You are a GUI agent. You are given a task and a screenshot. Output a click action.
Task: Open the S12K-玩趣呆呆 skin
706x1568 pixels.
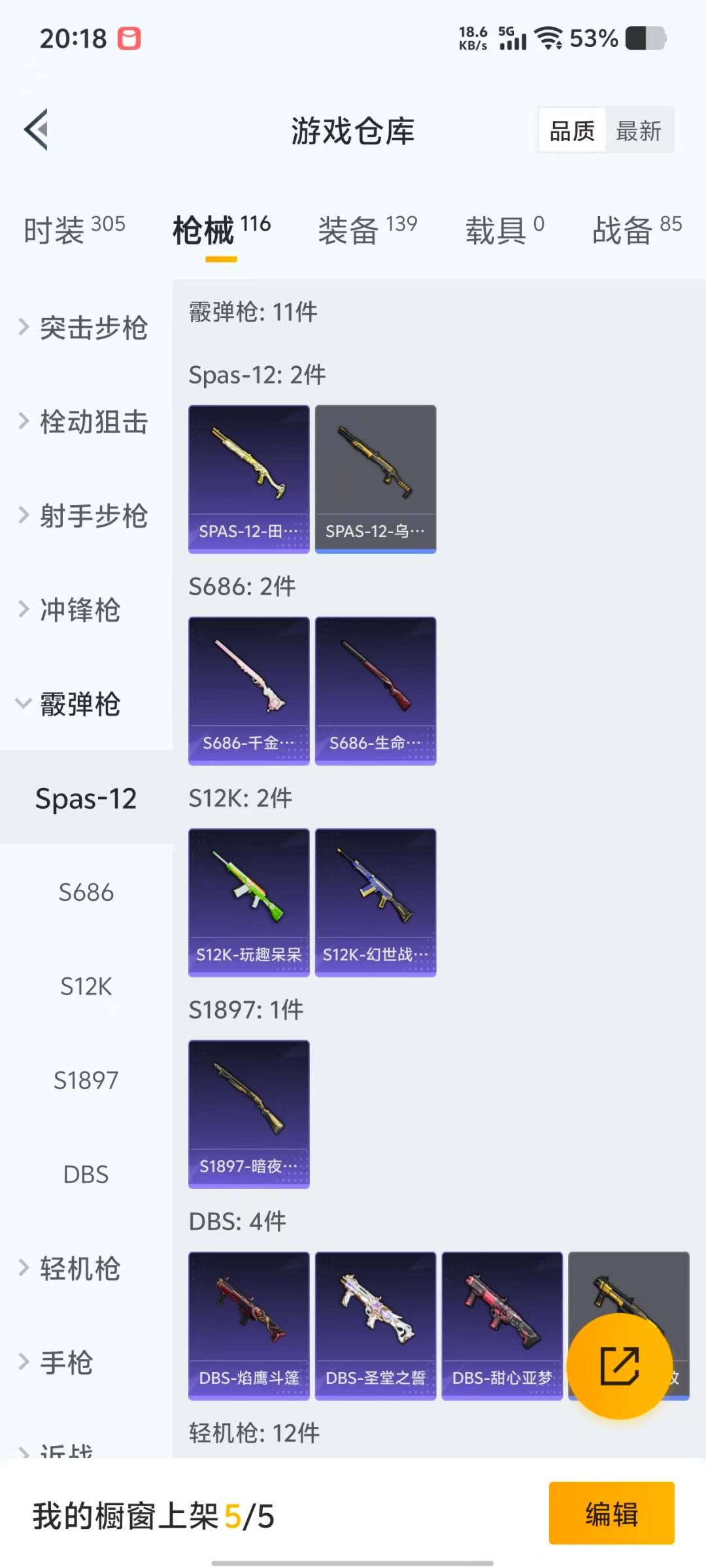point(248,902)
